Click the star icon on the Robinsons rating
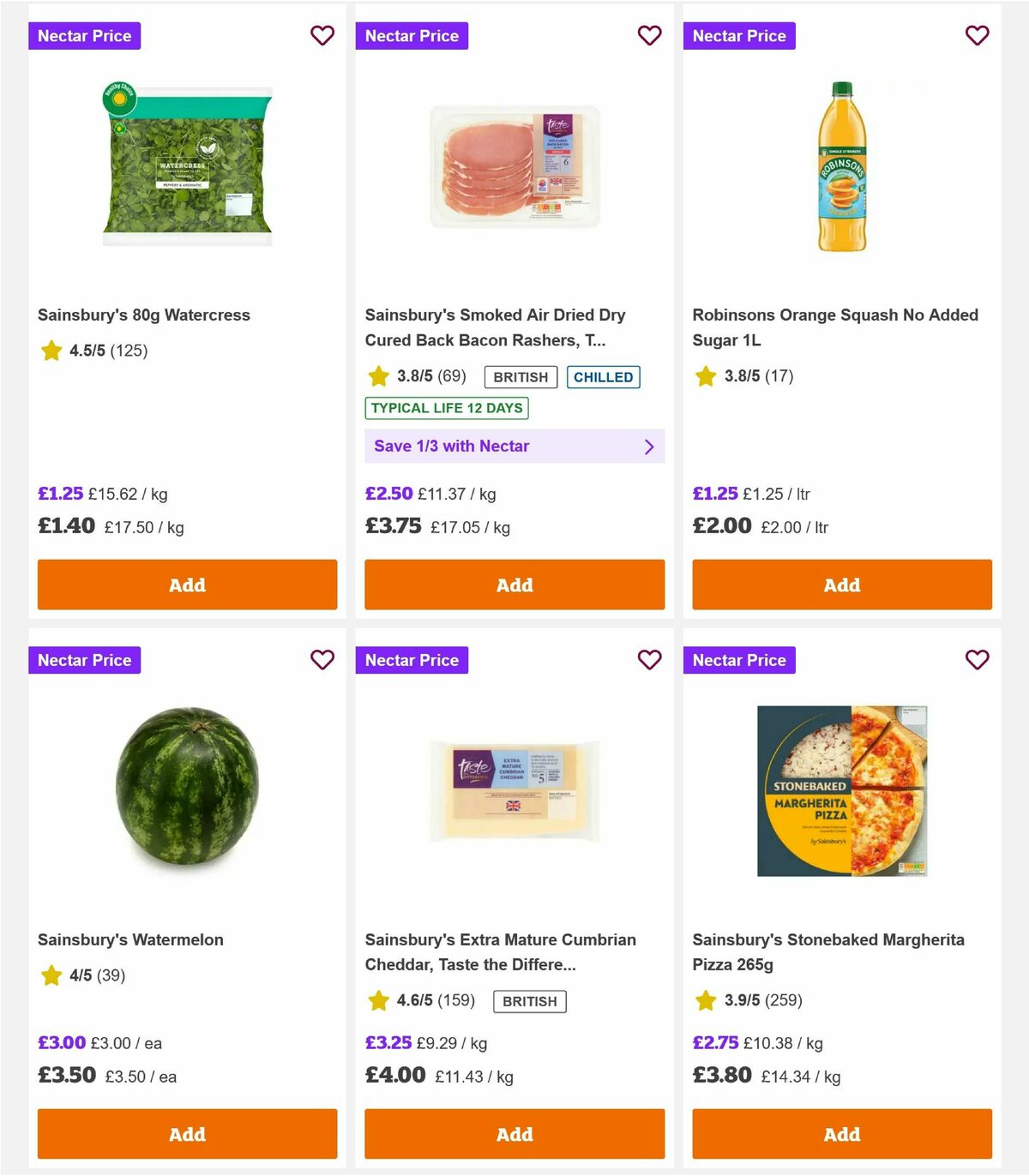This screenshot has width=1029, height=1176. pyautogui.click(x=705, y=376)
